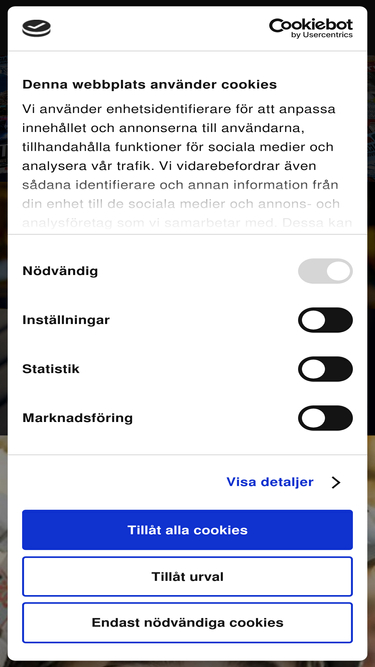Select Endast nödvändiga cookies

[x=188, y=622]
